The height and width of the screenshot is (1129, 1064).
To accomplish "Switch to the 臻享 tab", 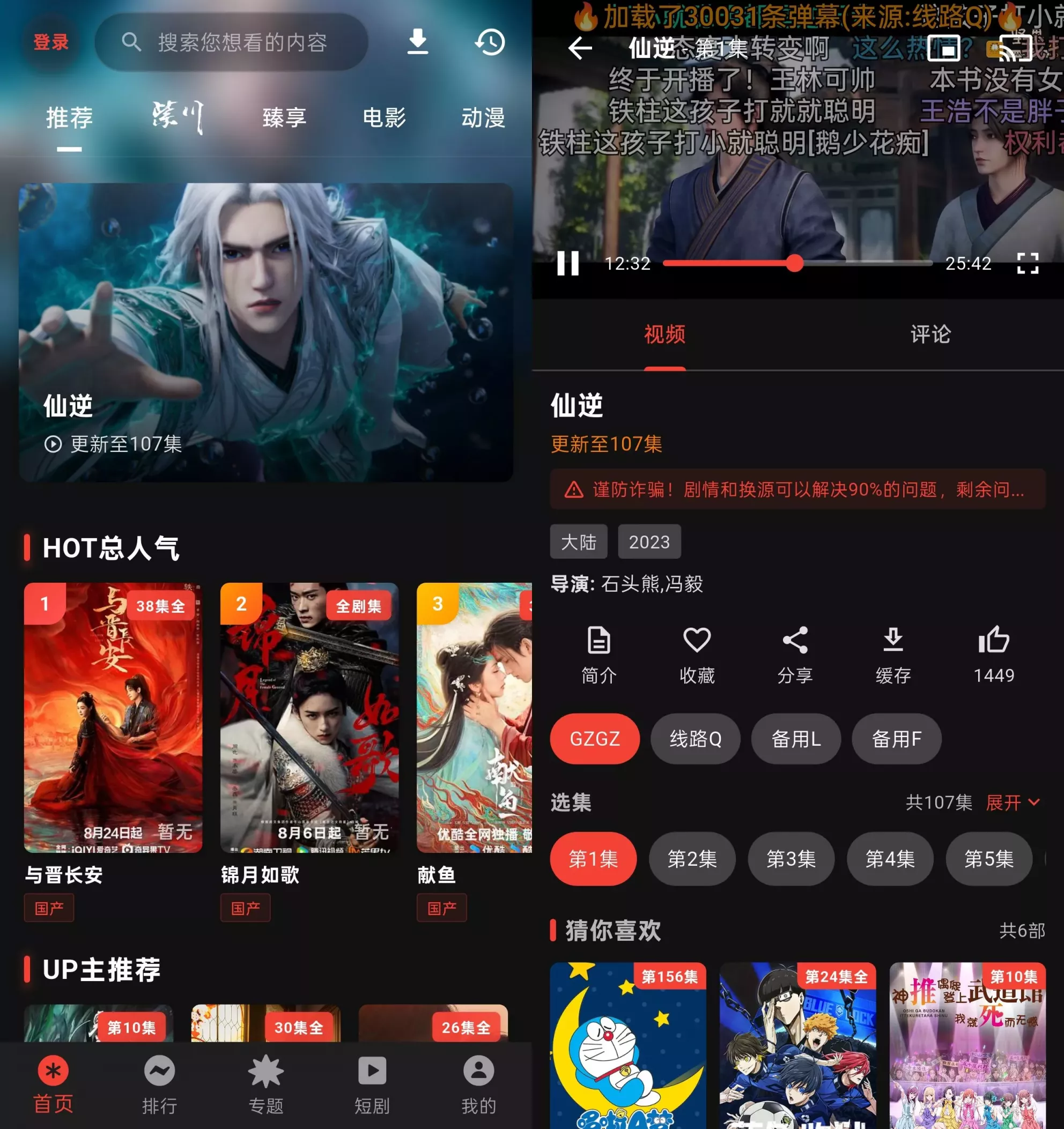I will pos(284,118).
